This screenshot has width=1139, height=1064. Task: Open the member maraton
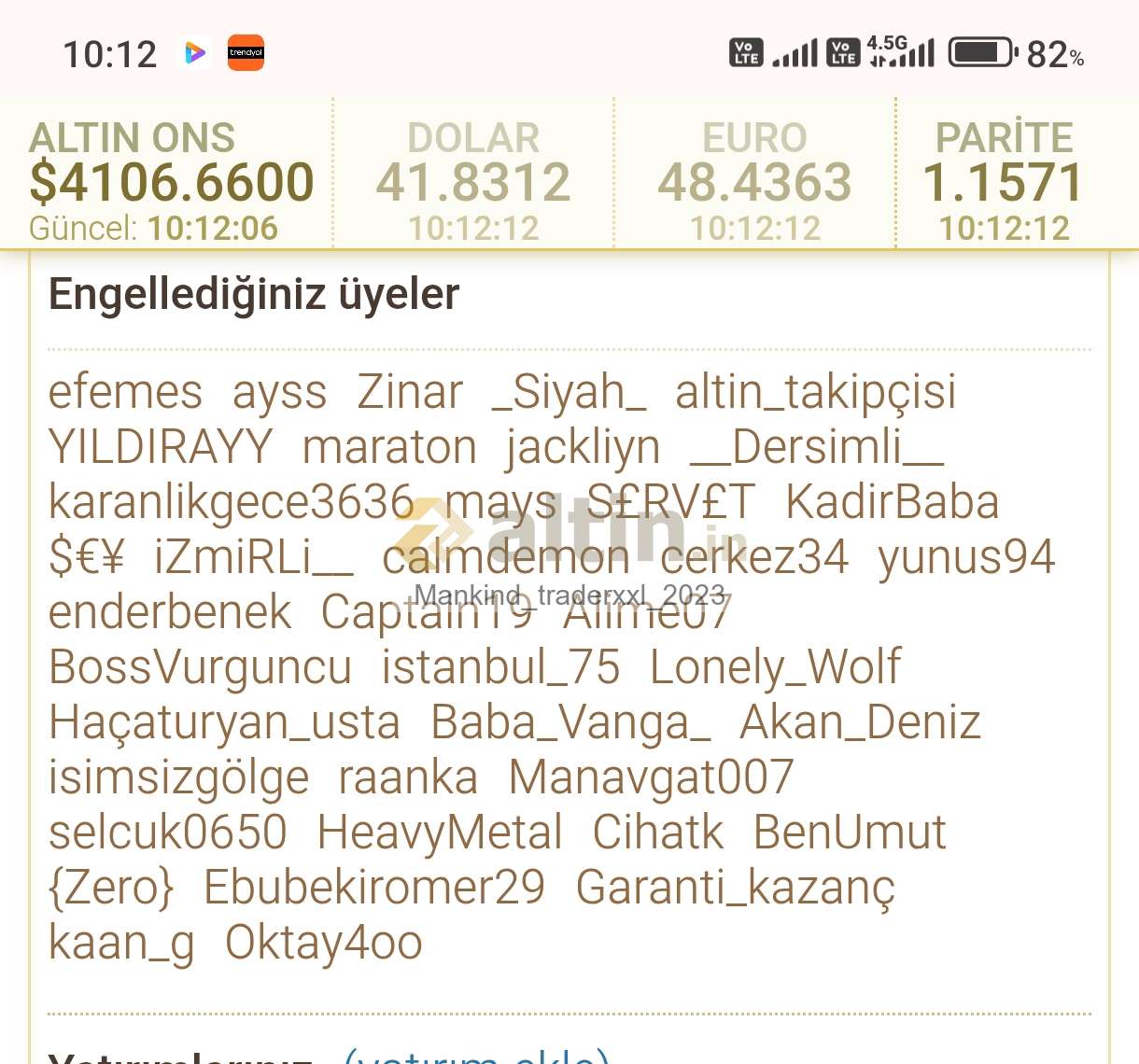pos(389,447)
